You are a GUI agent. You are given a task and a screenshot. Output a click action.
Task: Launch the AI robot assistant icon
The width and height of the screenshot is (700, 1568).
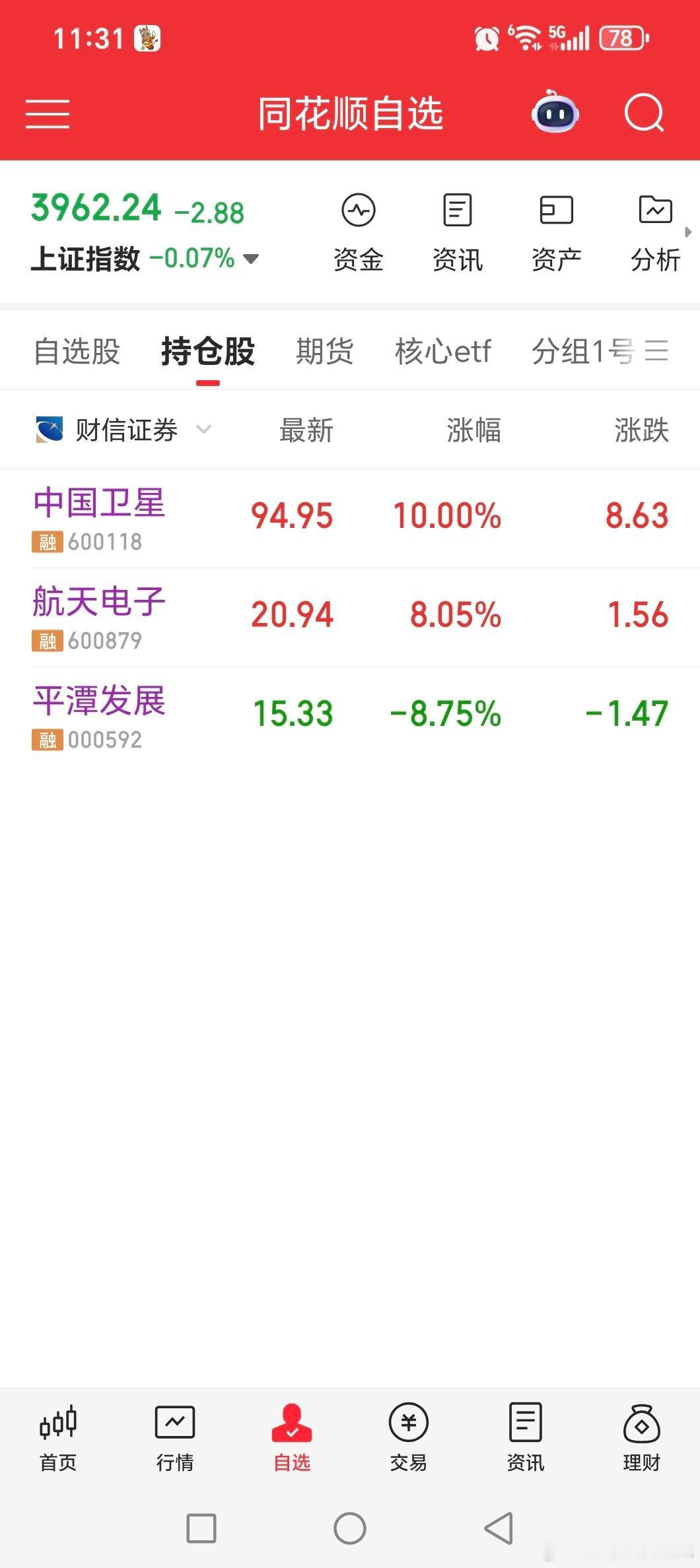[x=555, y=114]
